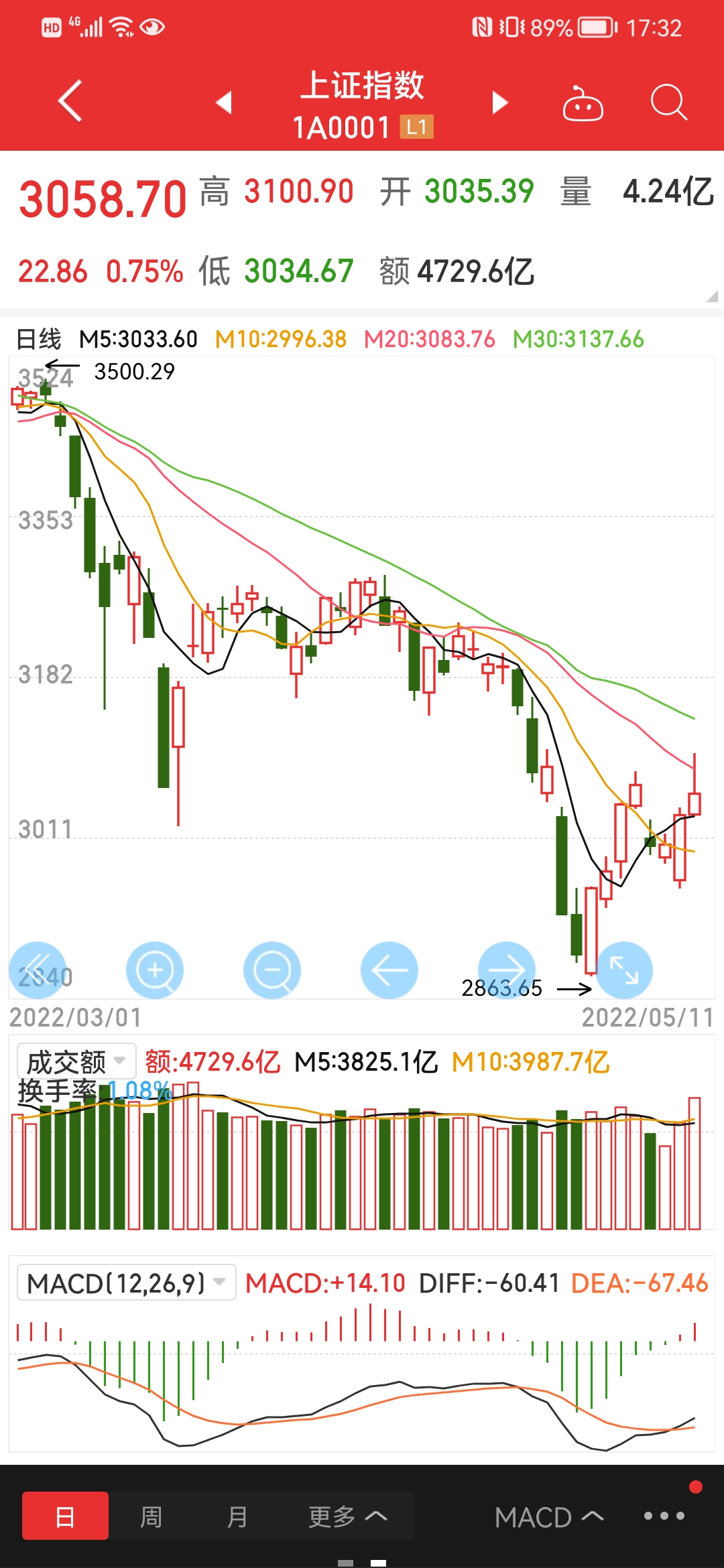Zoom in the K-line chart
This screenshot has width=724, height=1568.
pos(155,970)
